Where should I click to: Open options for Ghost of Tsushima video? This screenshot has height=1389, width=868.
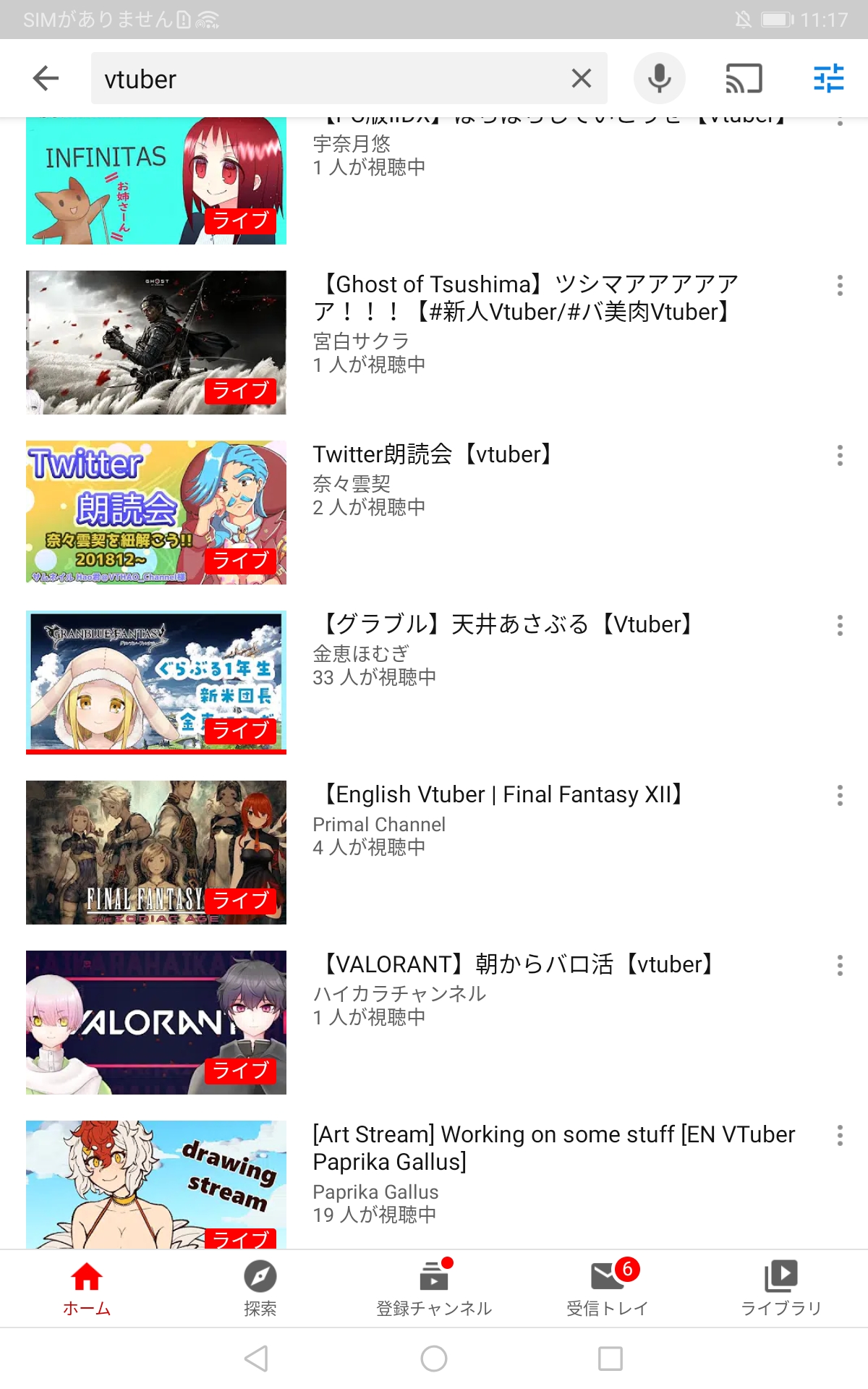click(x=840, y=286)
